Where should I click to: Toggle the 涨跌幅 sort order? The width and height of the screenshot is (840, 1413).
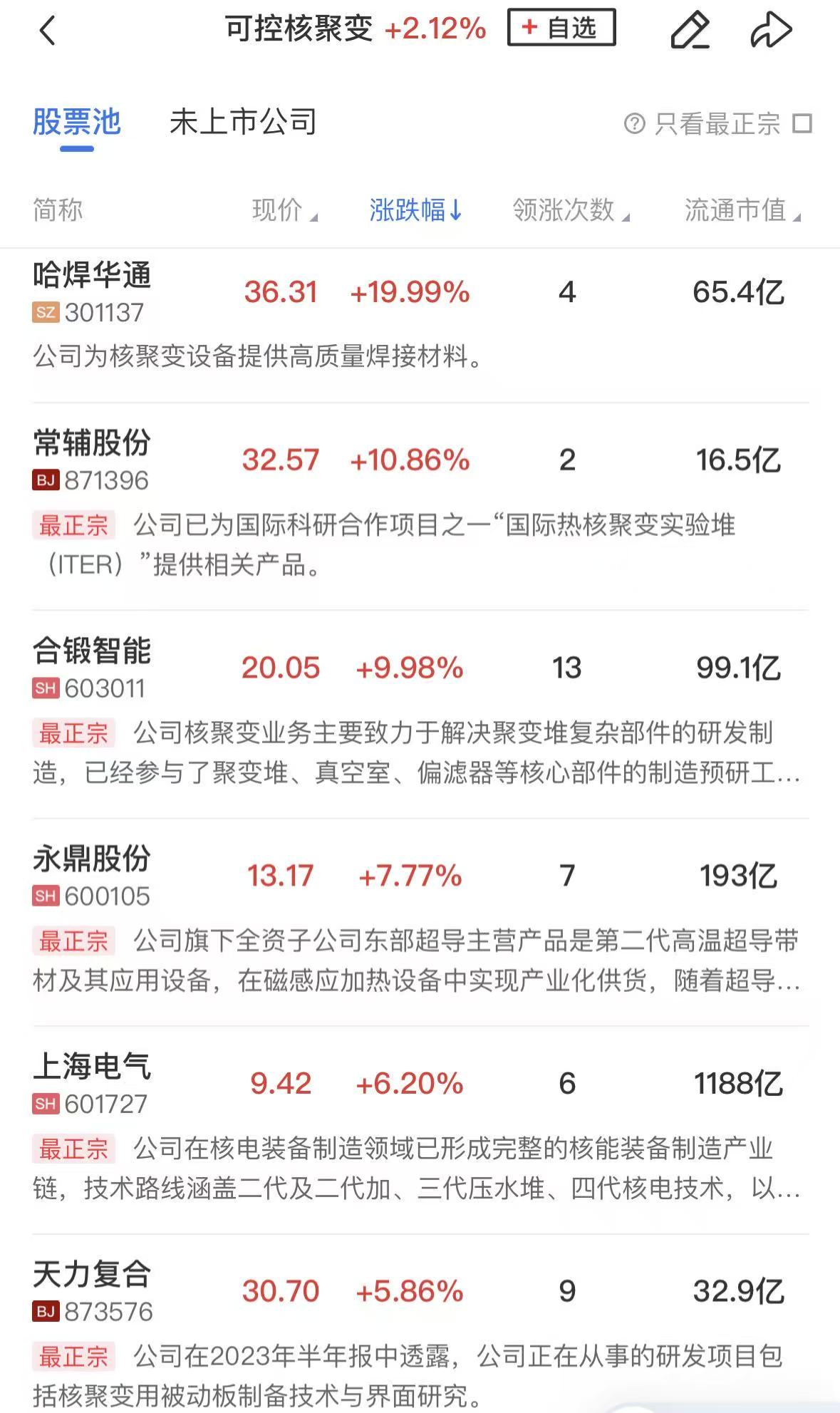pos(416,210)
